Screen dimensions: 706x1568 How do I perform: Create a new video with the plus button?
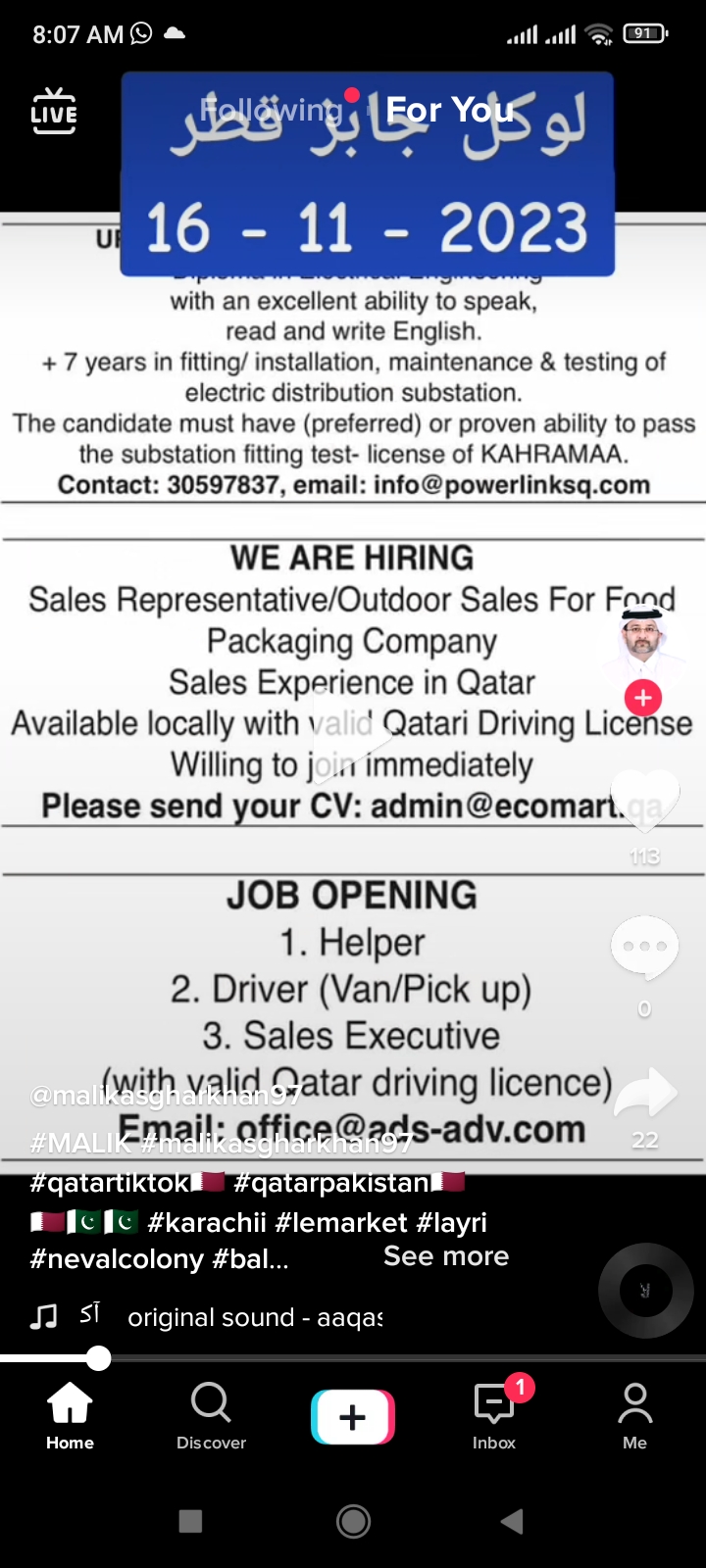point(353,1417)
